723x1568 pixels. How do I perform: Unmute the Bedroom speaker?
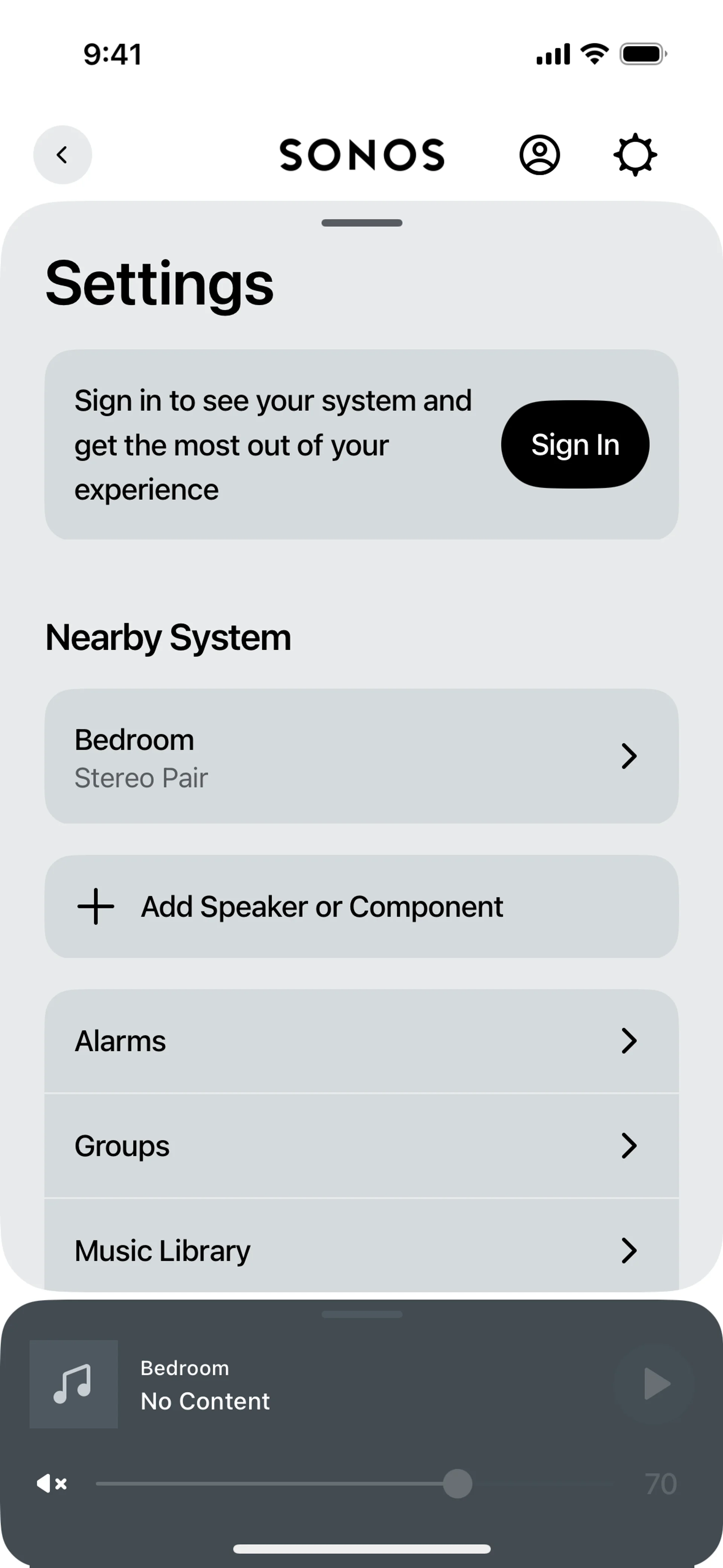(52, 1483)
